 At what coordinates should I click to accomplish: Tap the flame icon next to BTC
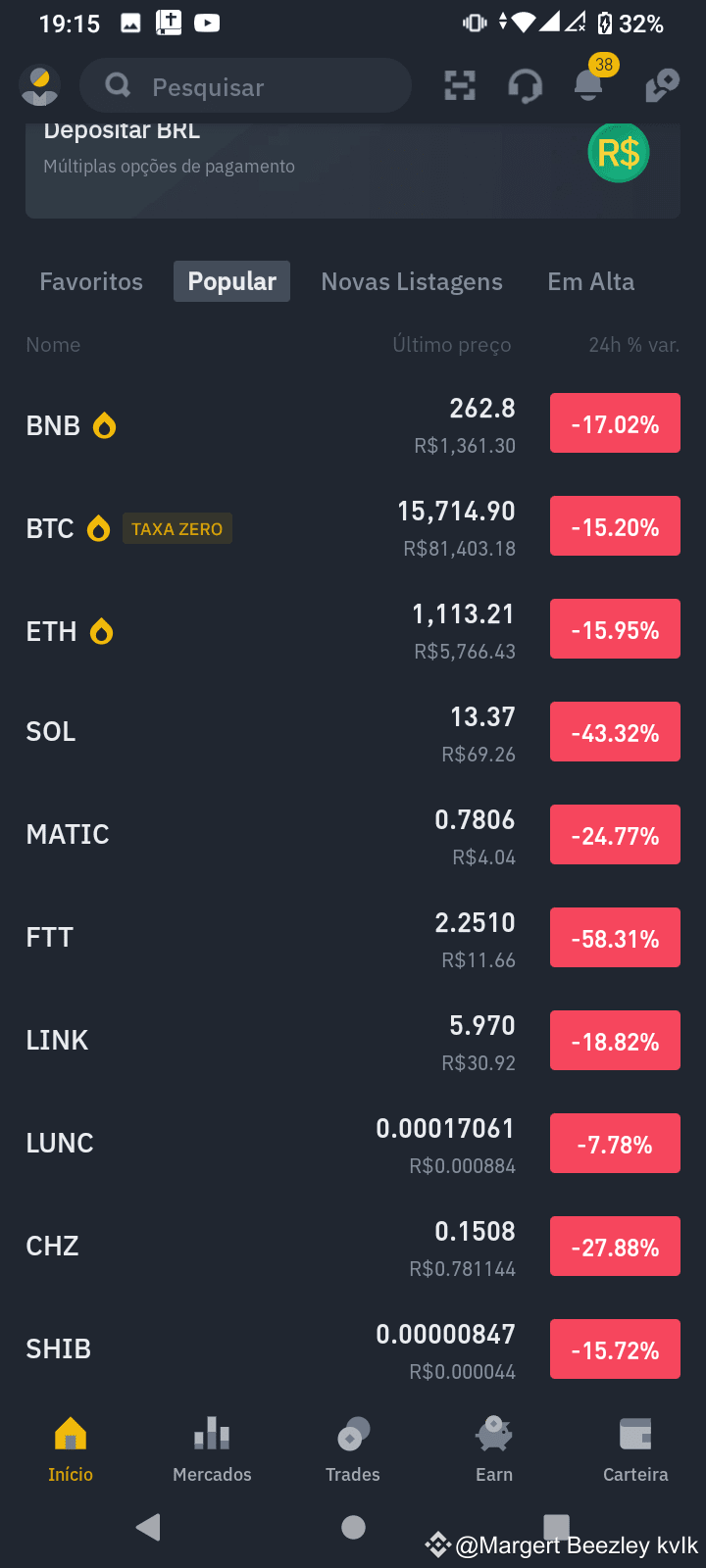point(98,528)
